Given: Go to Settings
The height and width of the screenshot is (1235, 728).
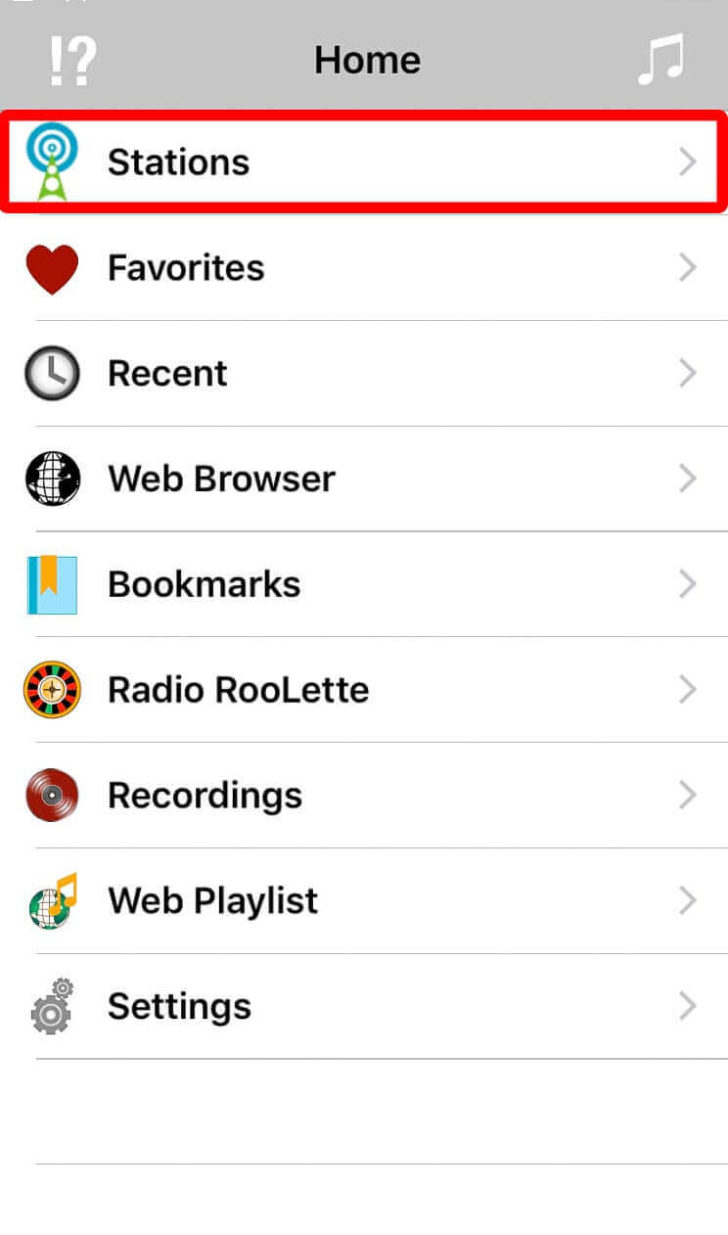Looking at the screenshot, I should pyautogui.click(x=362, y=1007).
